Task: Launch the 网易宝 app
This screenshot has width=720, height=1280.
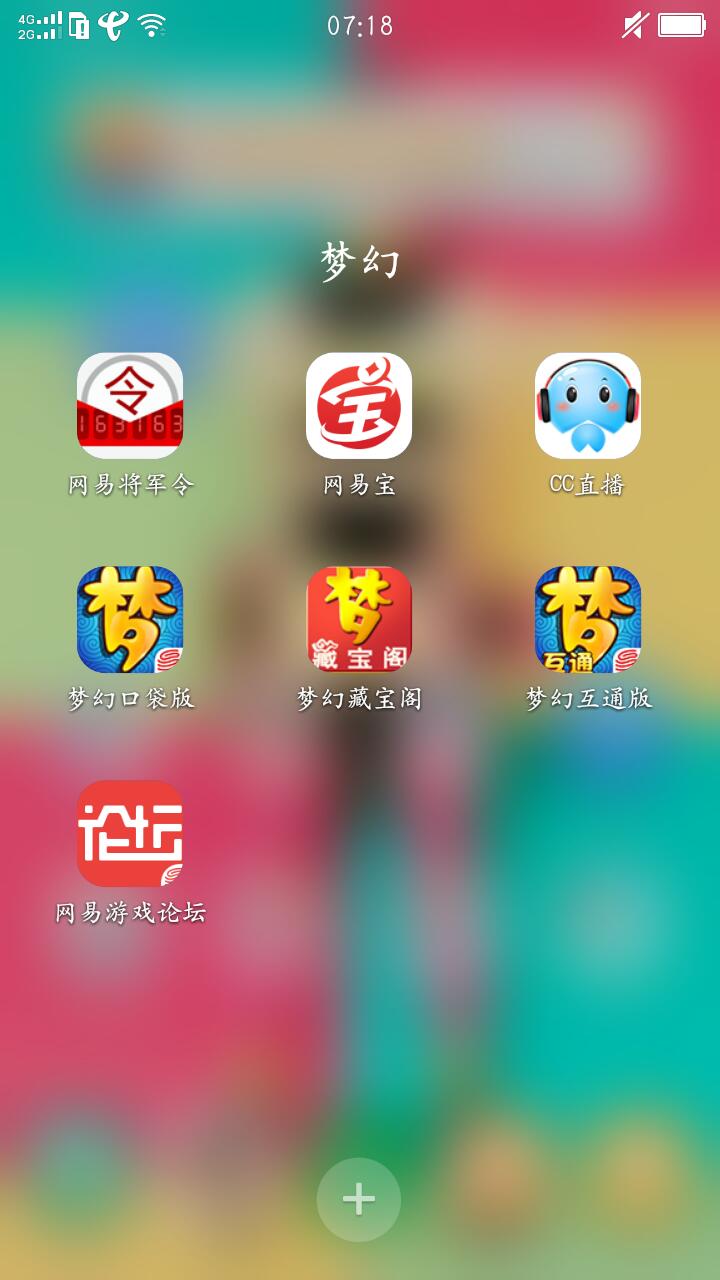Action: (x=359, y=406)
